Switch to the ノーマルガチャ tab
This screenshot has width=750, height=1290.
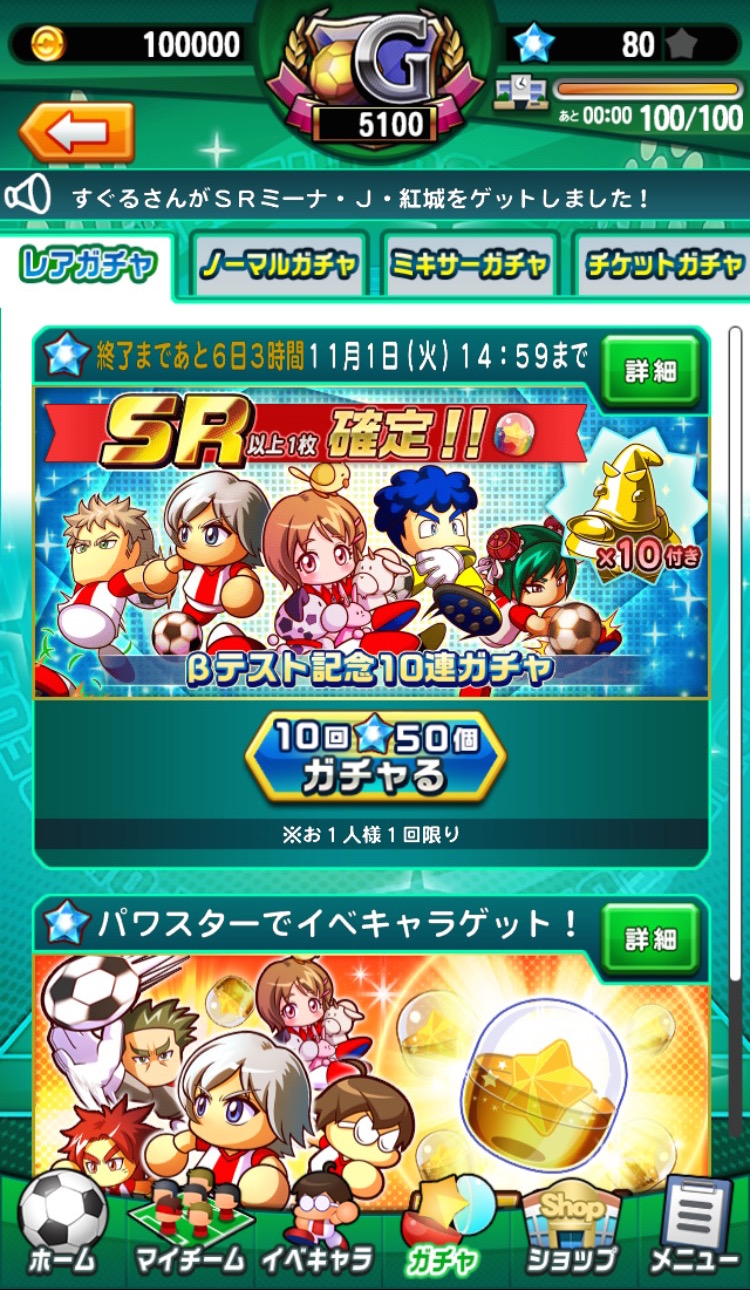pos(279,265)
